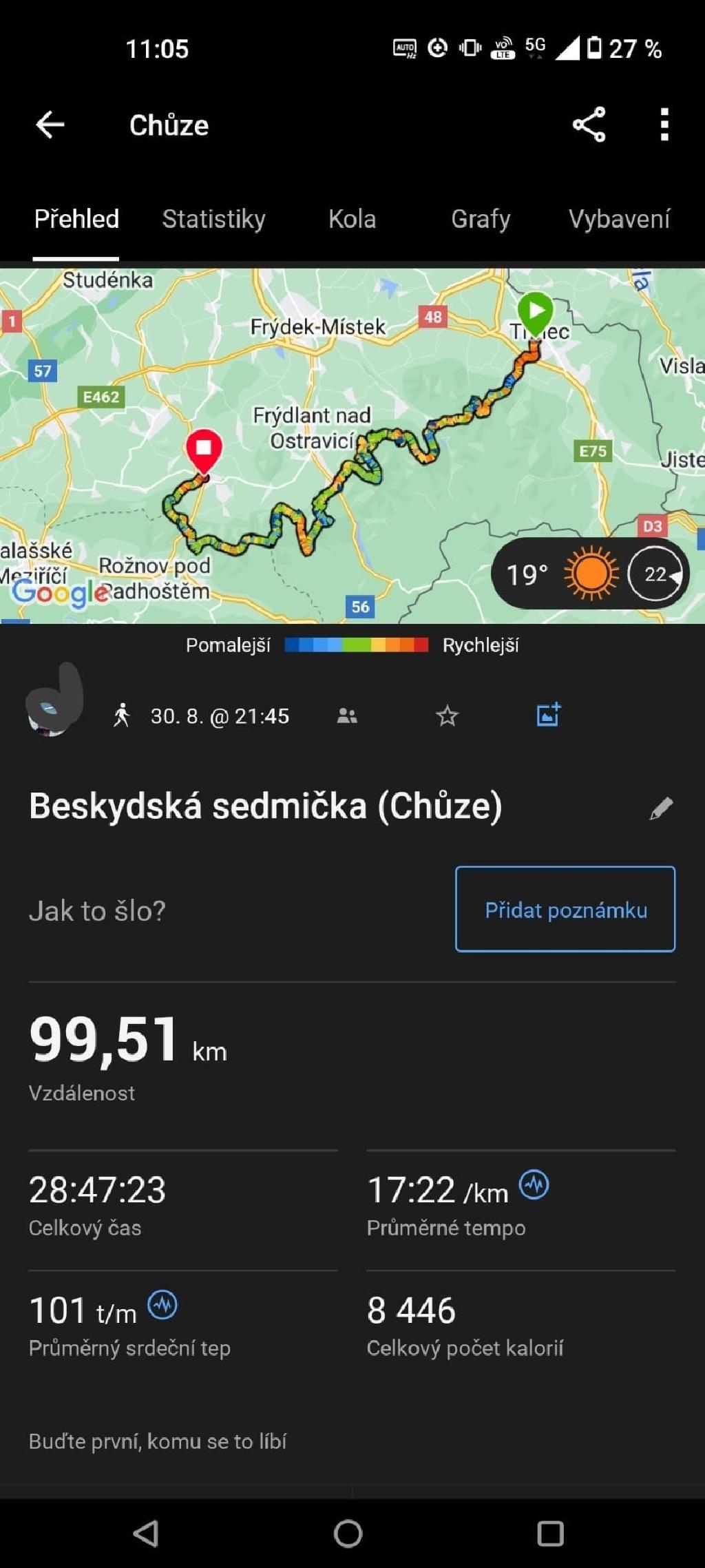
Task: Open the Grafy tab
Action: click(481, 219)
